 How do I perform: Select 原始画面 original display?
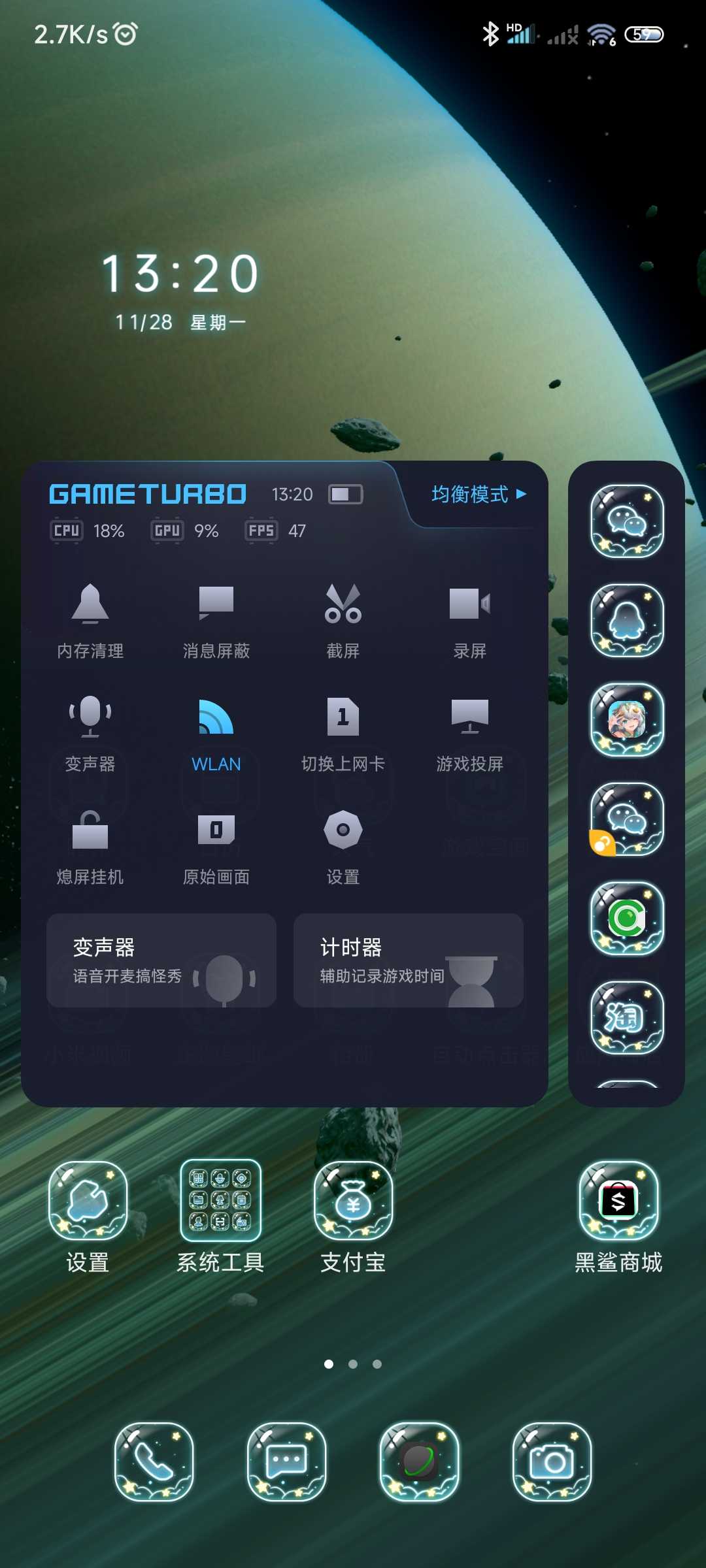coord(216,846)
